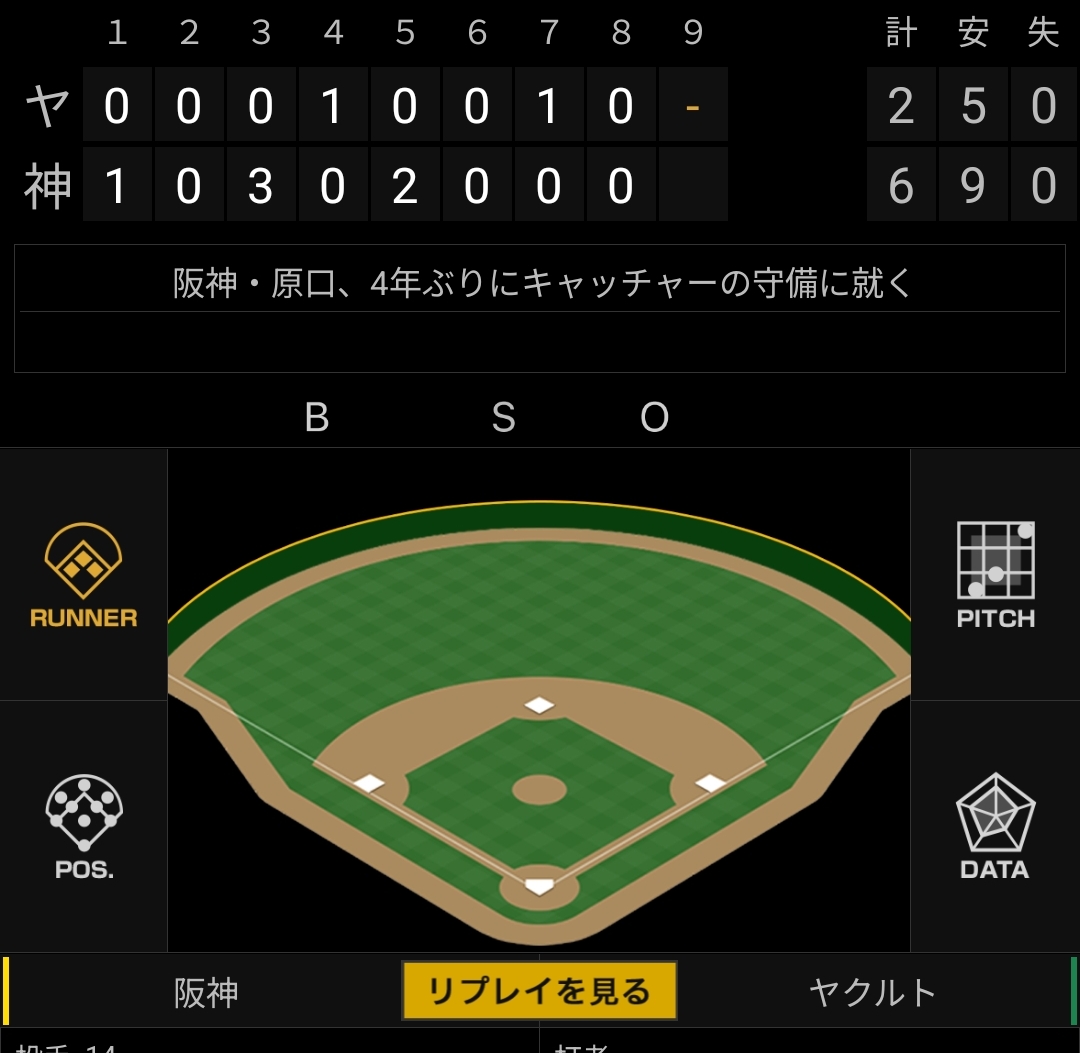
Task: Open the DATA radar view
Action: (x=995, y=826)
